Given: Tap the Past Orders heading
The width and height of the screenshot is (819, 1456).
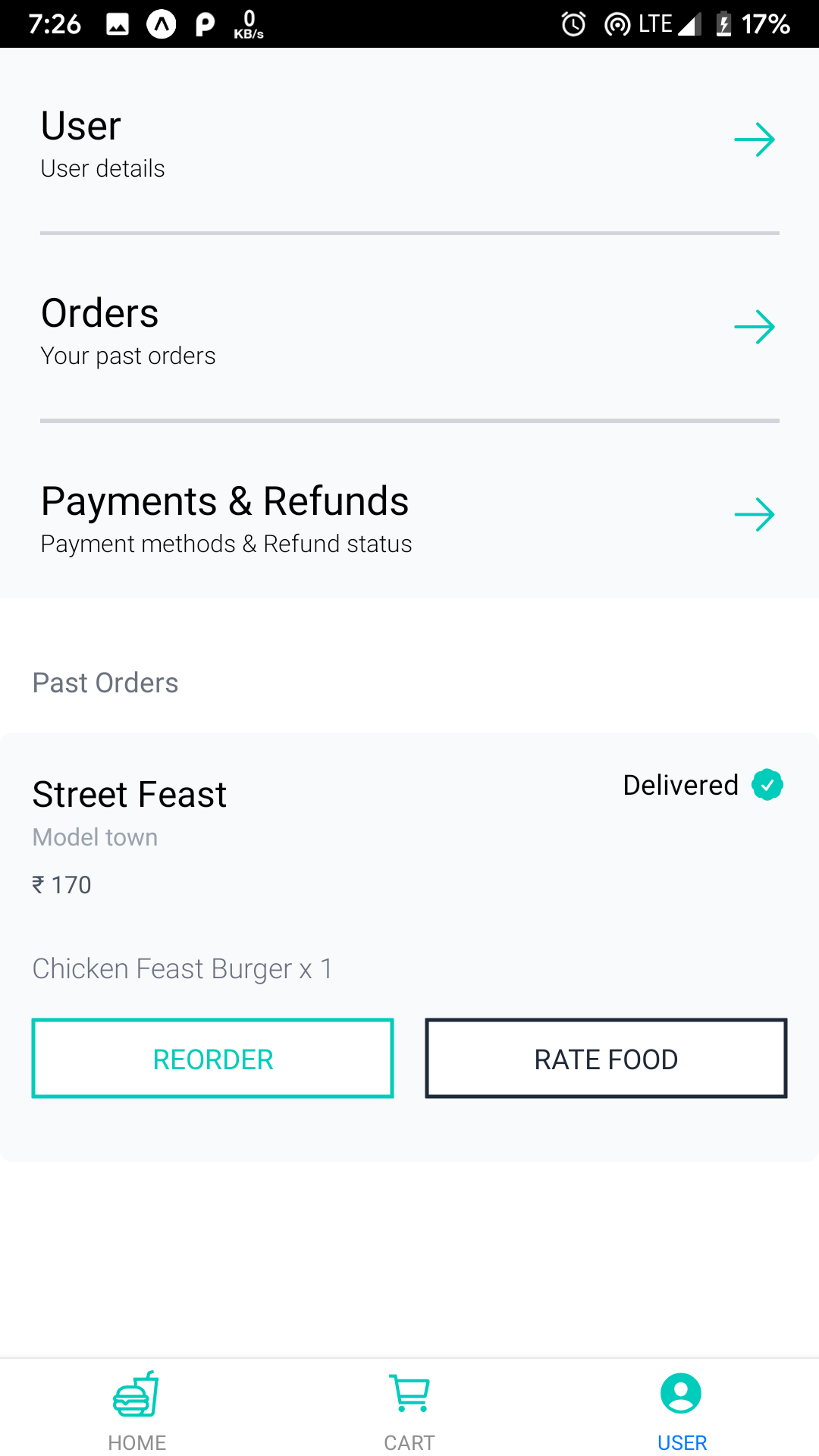Looking at the screenshot, I should click(105, 682).
